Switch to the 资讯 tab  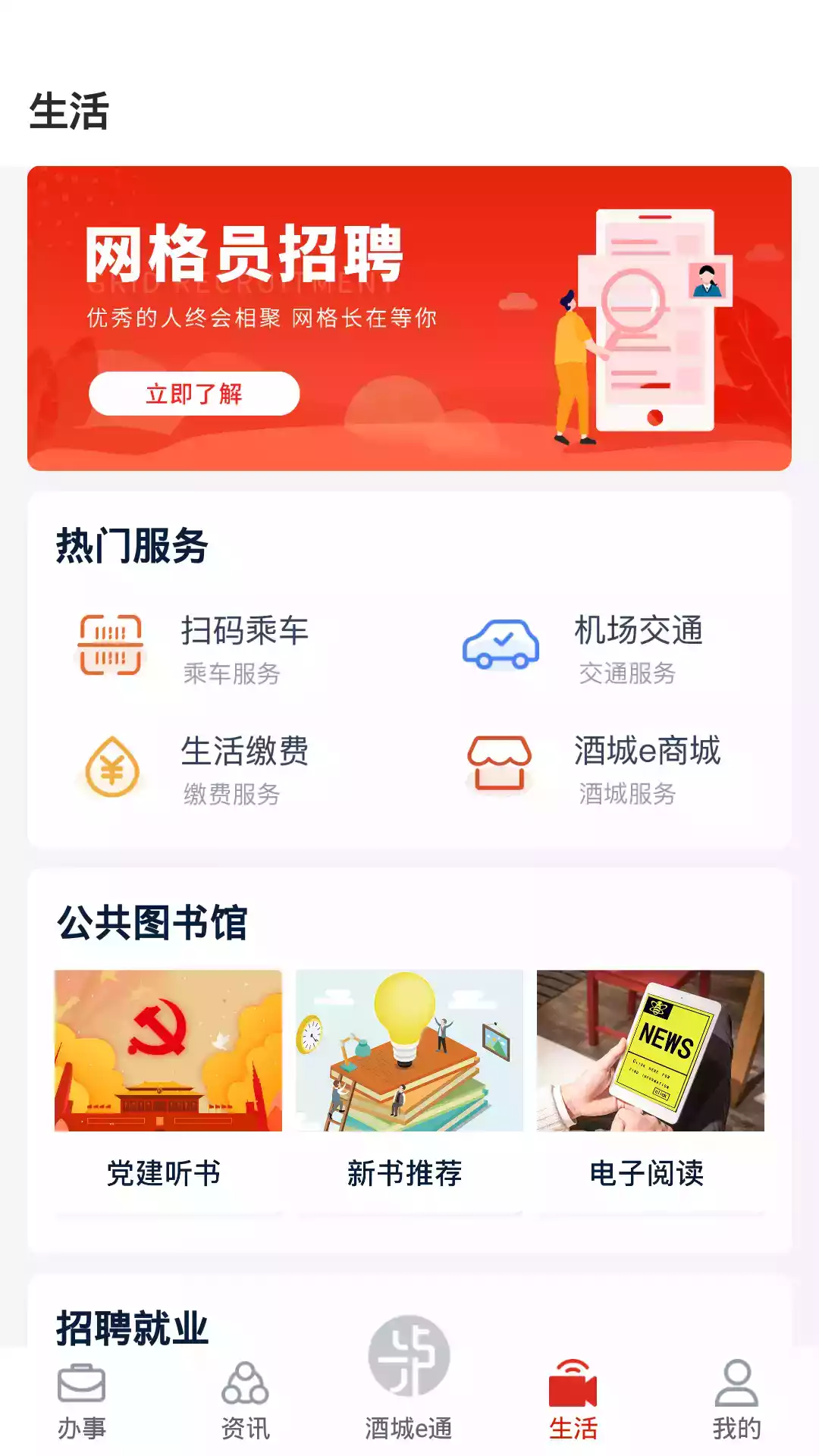(246, 1403)
